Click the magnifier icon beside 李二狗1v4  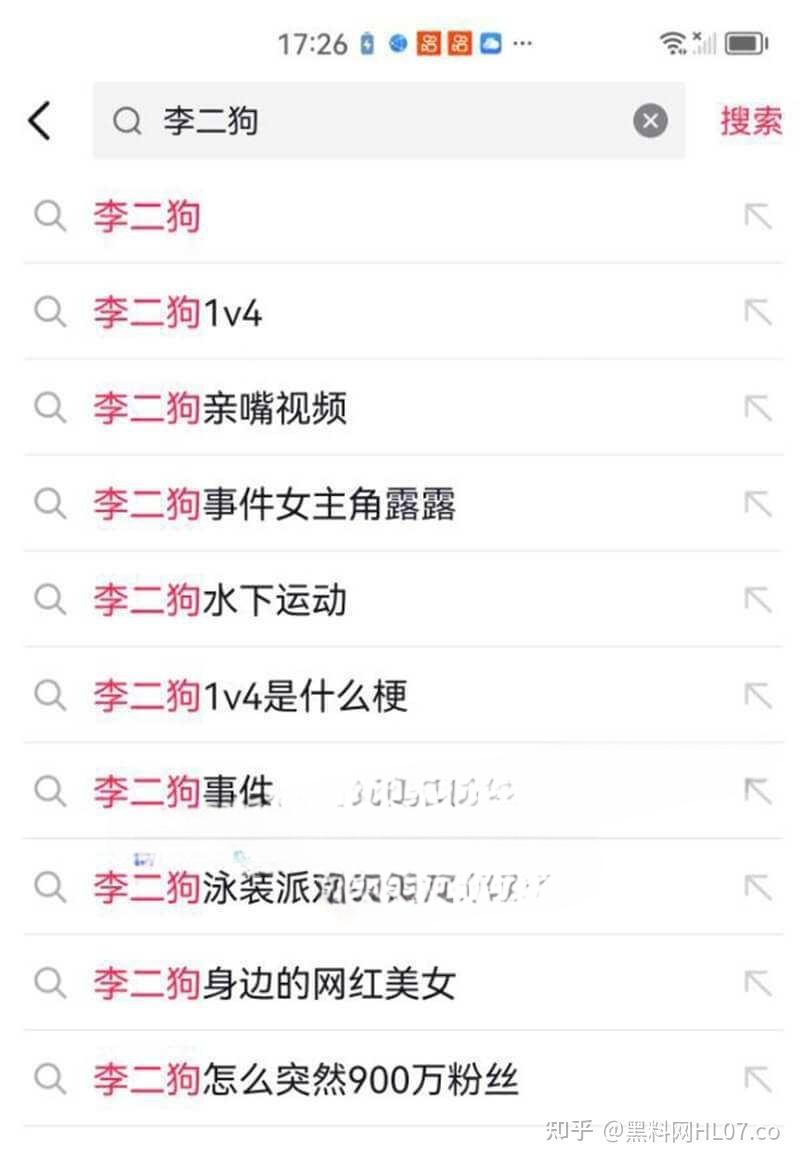point(50,312)
